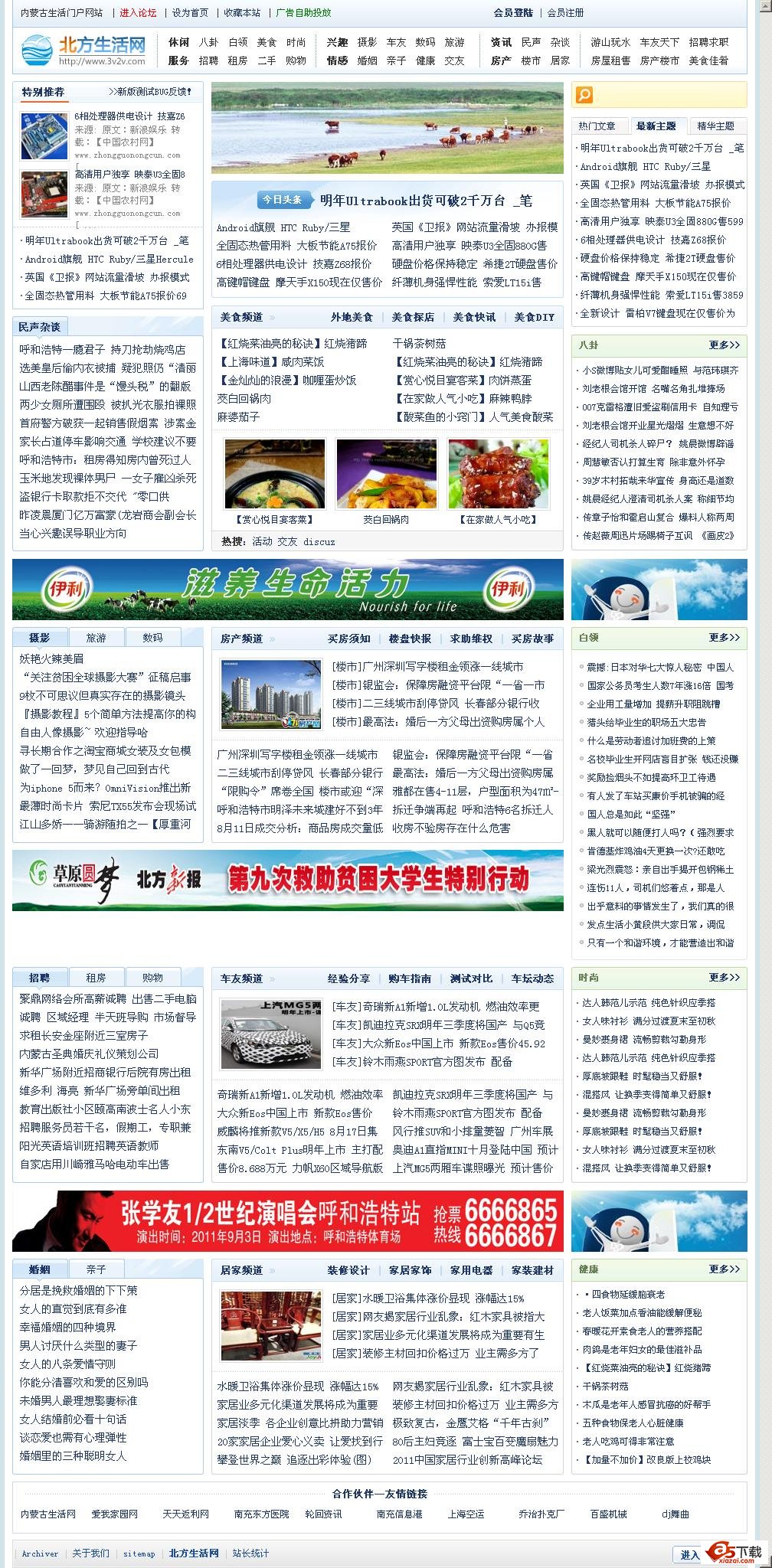Open 广告自助投放 in the top bar
Viewport: 772px width, 1568px height.
tap(303, 12)
